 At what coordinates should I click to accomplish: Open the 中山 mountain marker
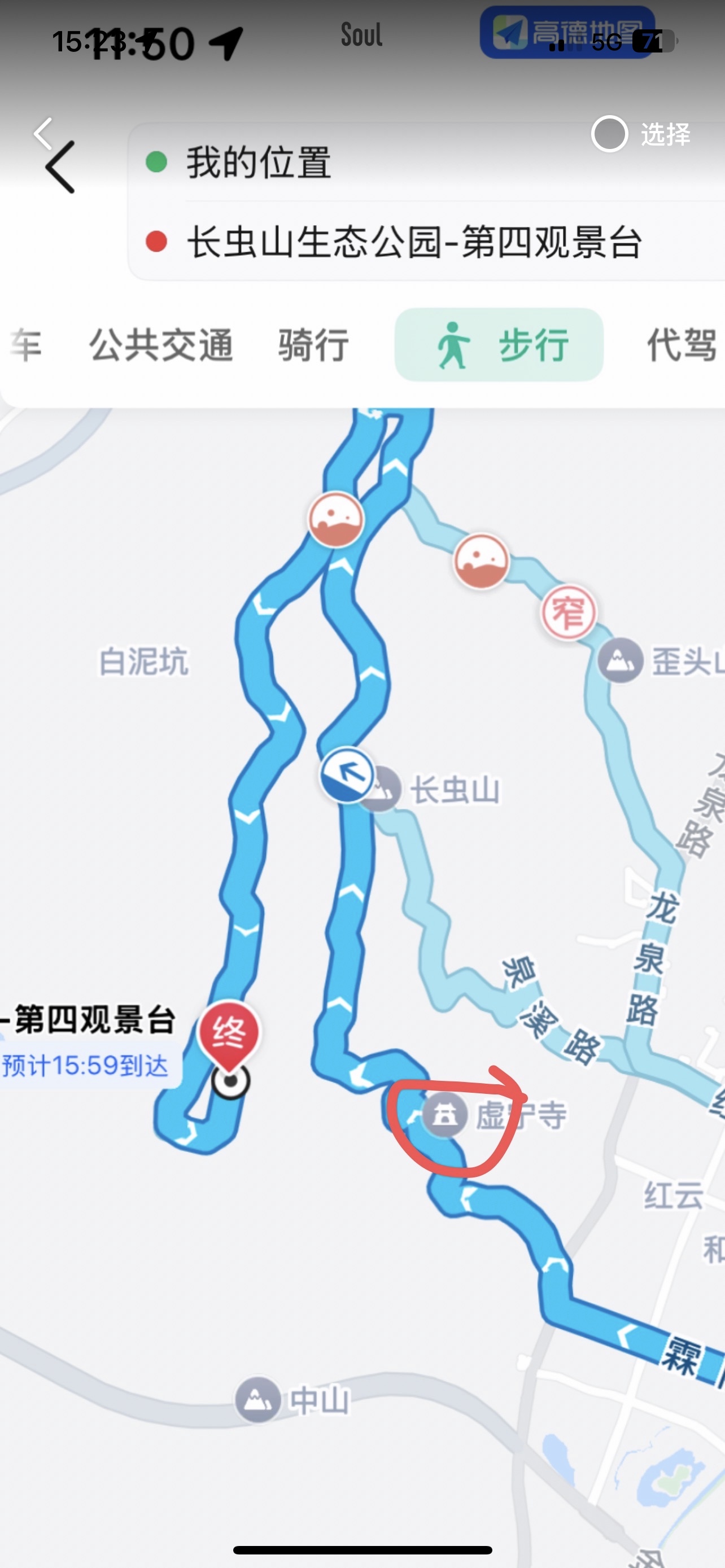click(258, 1400)
